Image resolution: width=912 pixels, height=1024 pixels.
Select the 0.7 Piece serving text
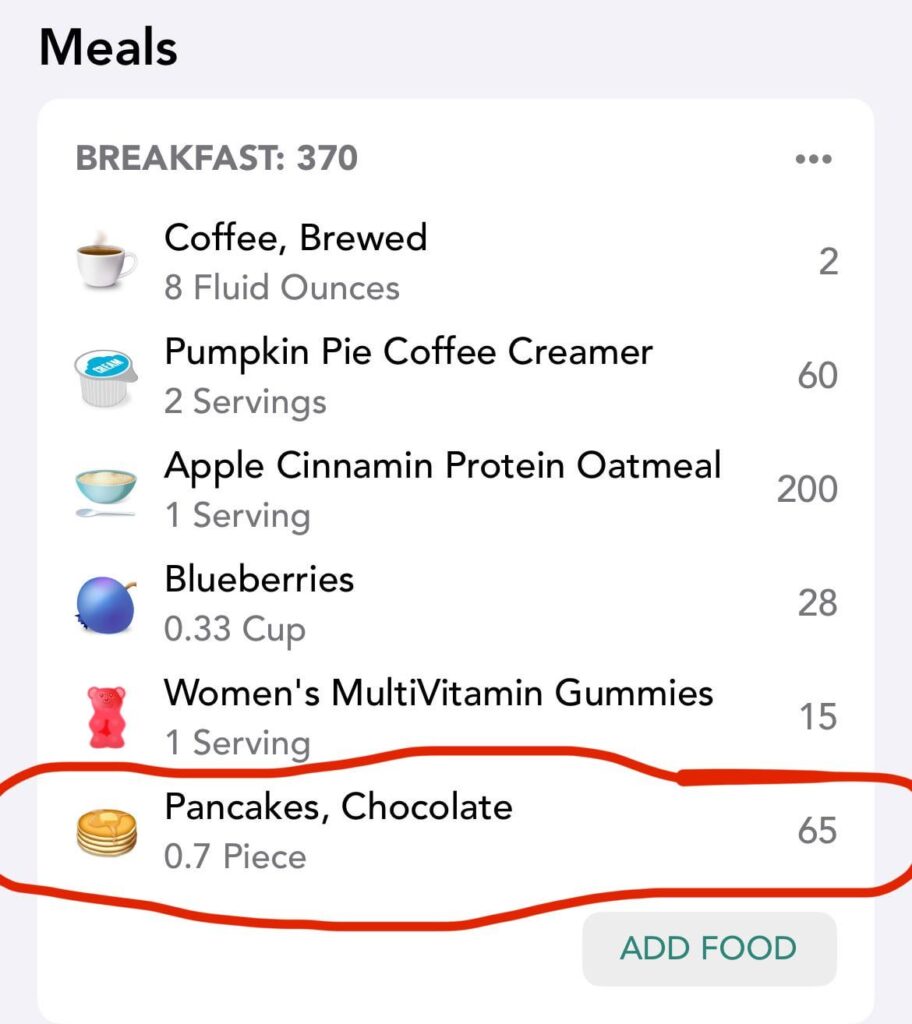pyautogui.click(x=236, y=857)
